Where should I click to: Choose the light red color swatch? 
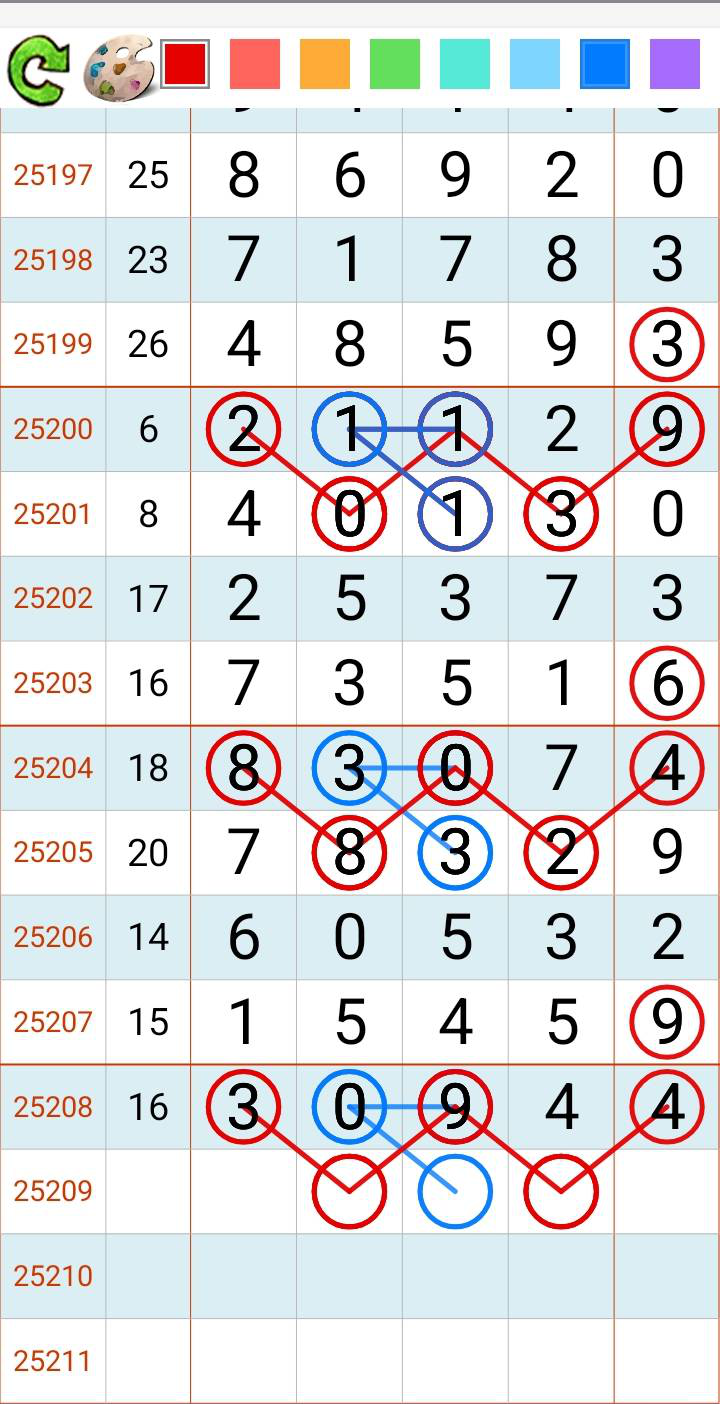coord(255,64)
